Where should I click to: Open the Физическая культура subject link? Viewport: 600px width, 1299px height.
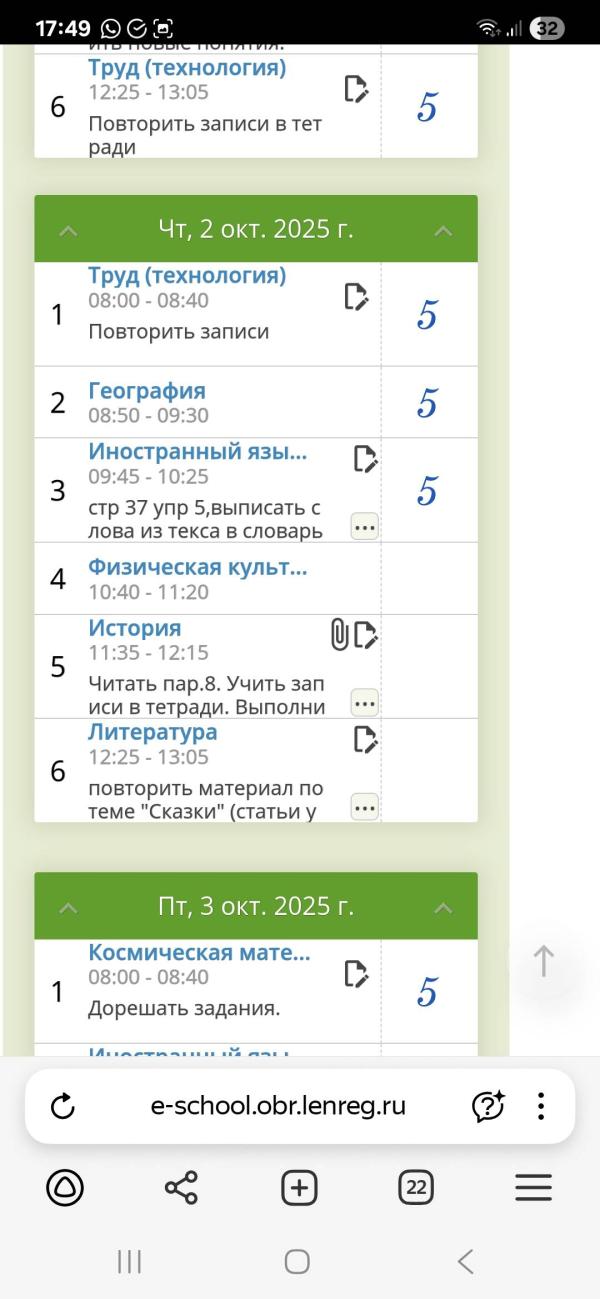(198, 568)
